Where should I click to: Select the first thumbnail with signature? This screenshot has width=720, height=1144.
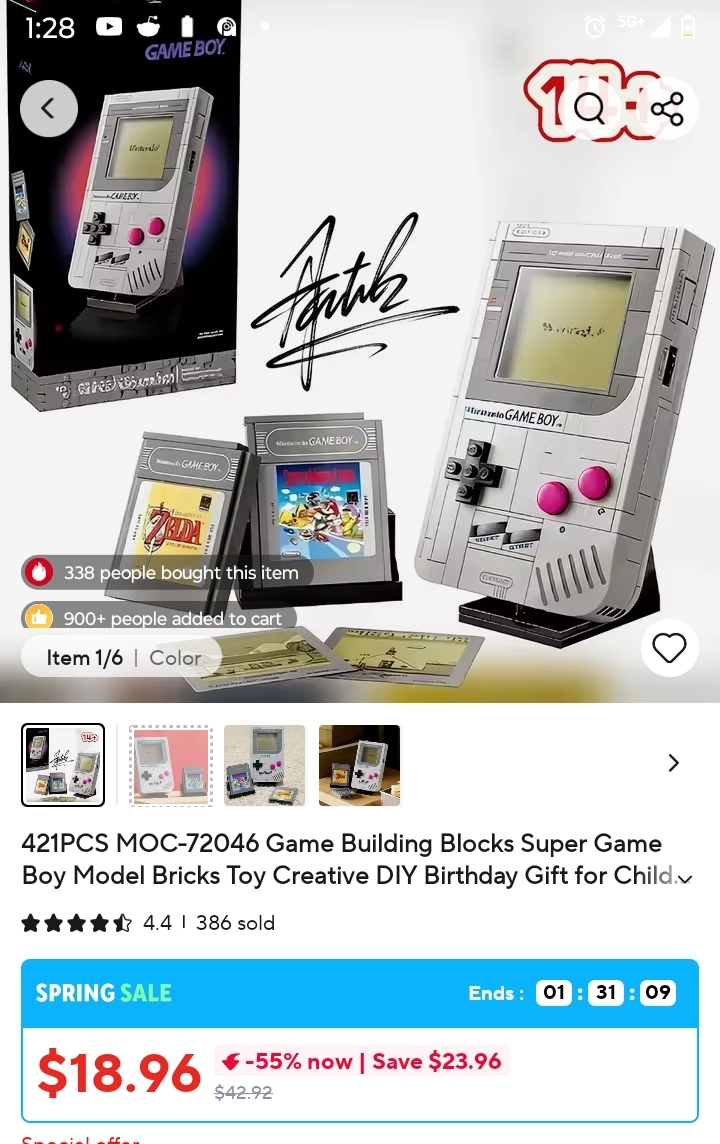63,765
